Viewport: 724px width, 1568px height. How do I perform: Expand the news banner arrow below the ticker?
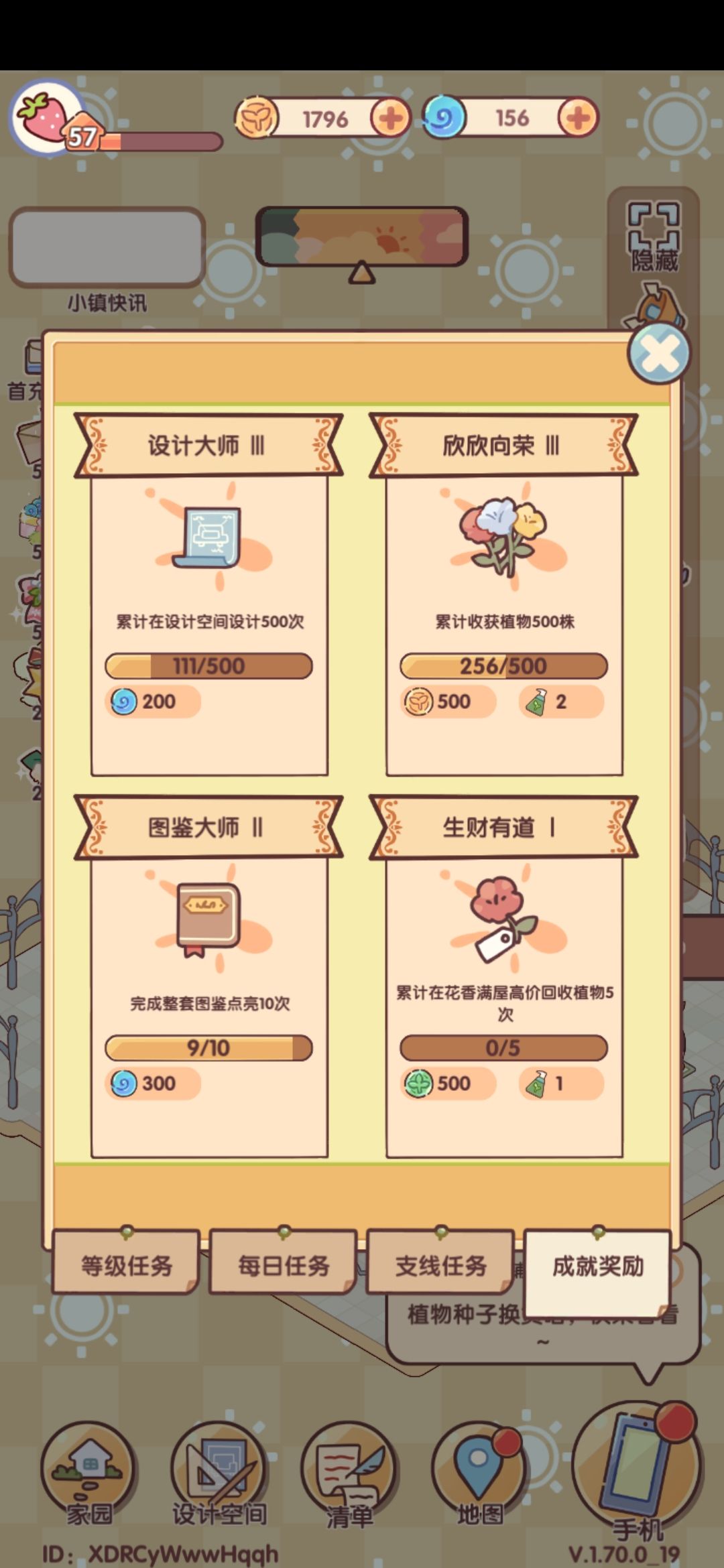pos(362,273)
